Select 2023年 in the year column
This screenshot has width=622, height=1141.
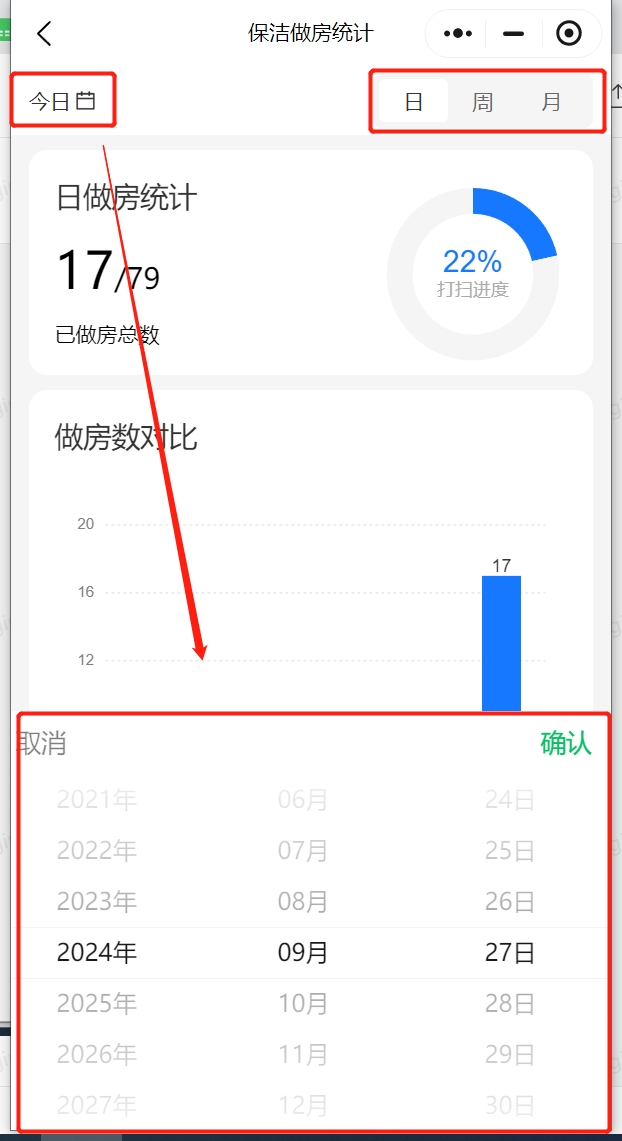[97, 902]
